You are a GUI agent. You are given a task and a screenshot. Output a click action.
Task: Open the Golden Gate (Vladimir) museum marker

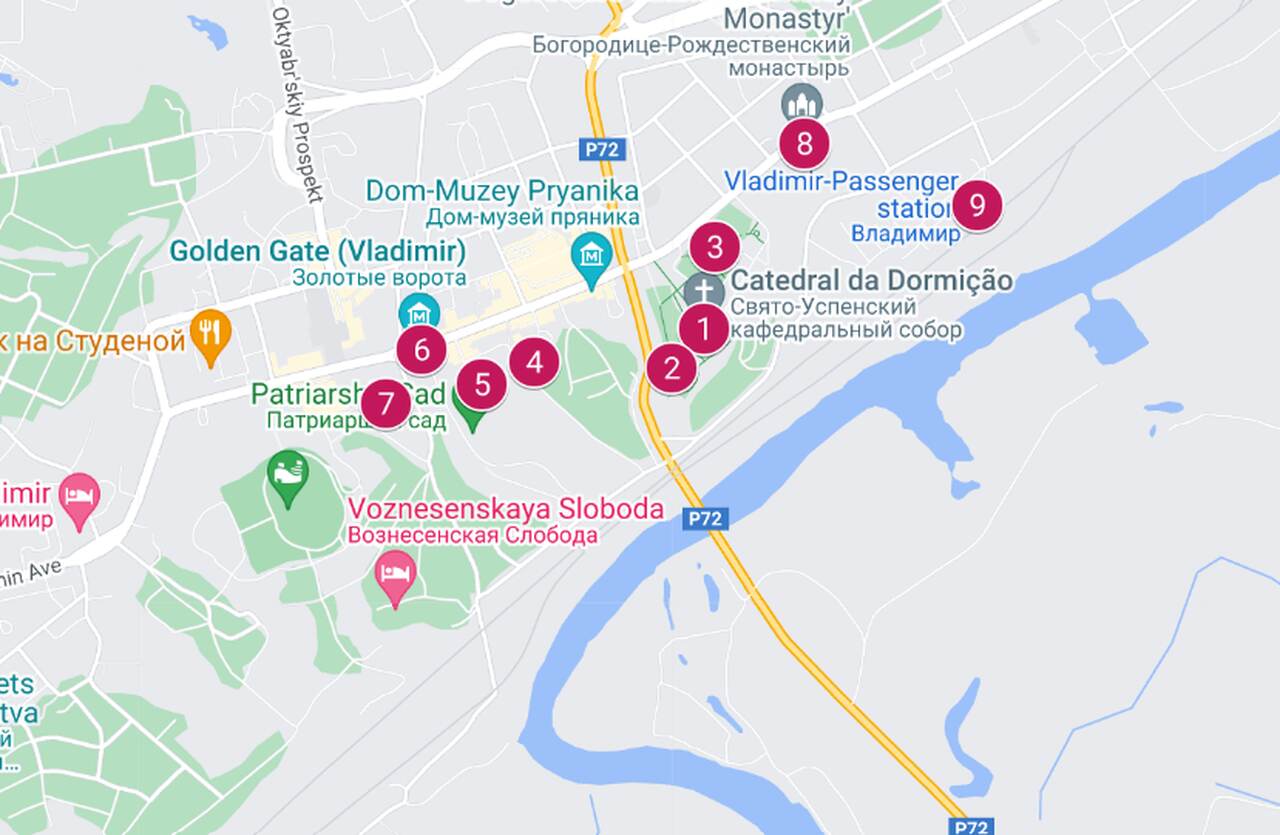[x=418, y=310]
